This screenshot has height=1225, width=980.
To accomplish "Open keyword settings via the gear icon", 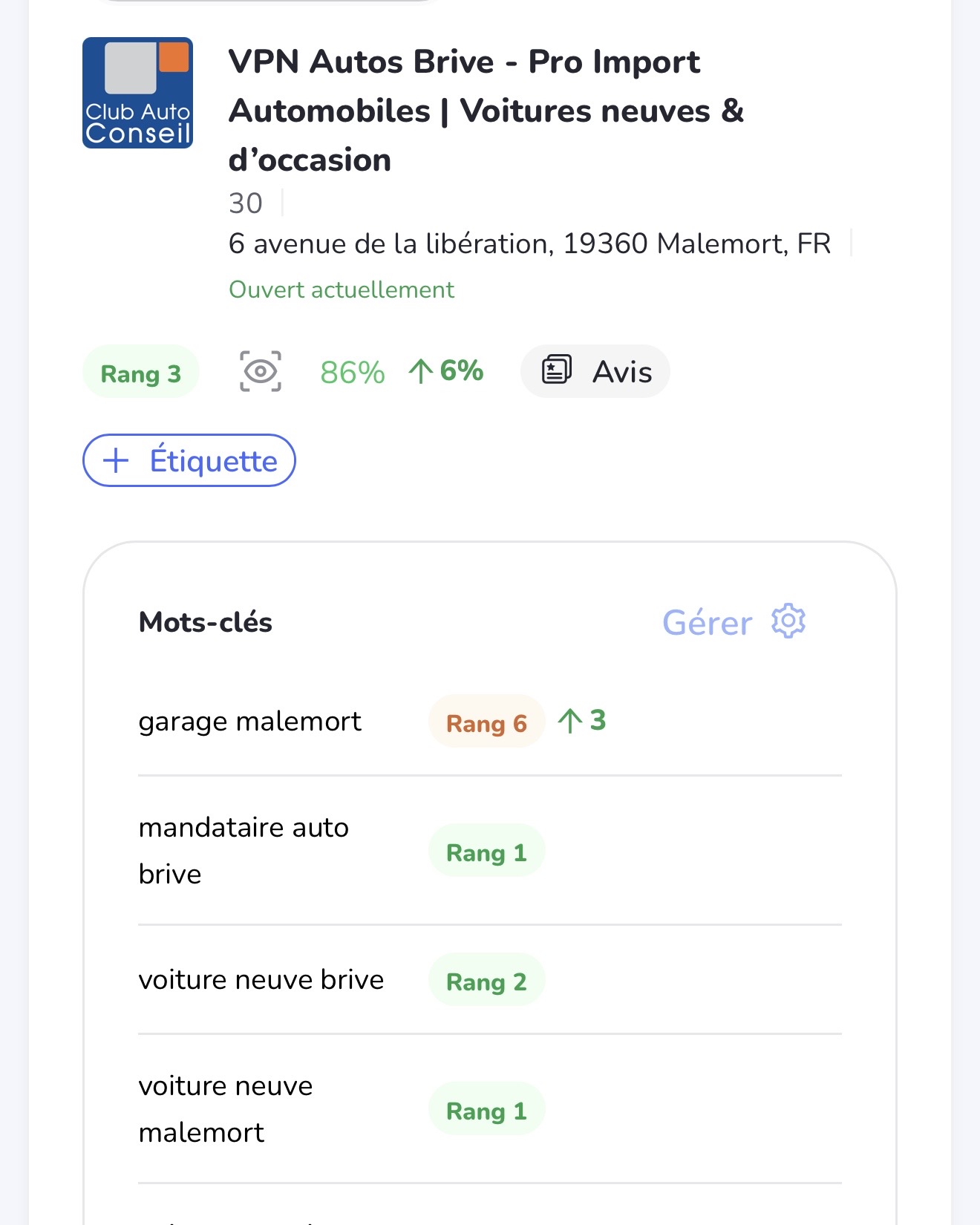I will coord(788,624).
